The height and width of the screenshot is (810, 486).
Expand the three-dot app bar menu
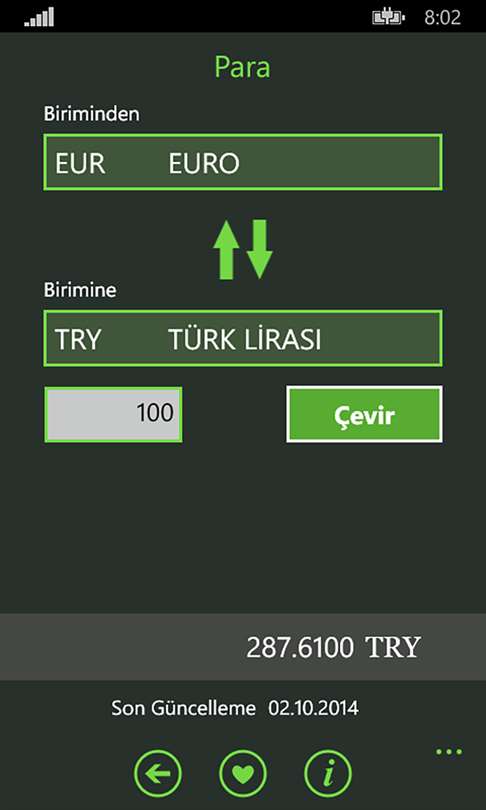(x=449, y=752)
